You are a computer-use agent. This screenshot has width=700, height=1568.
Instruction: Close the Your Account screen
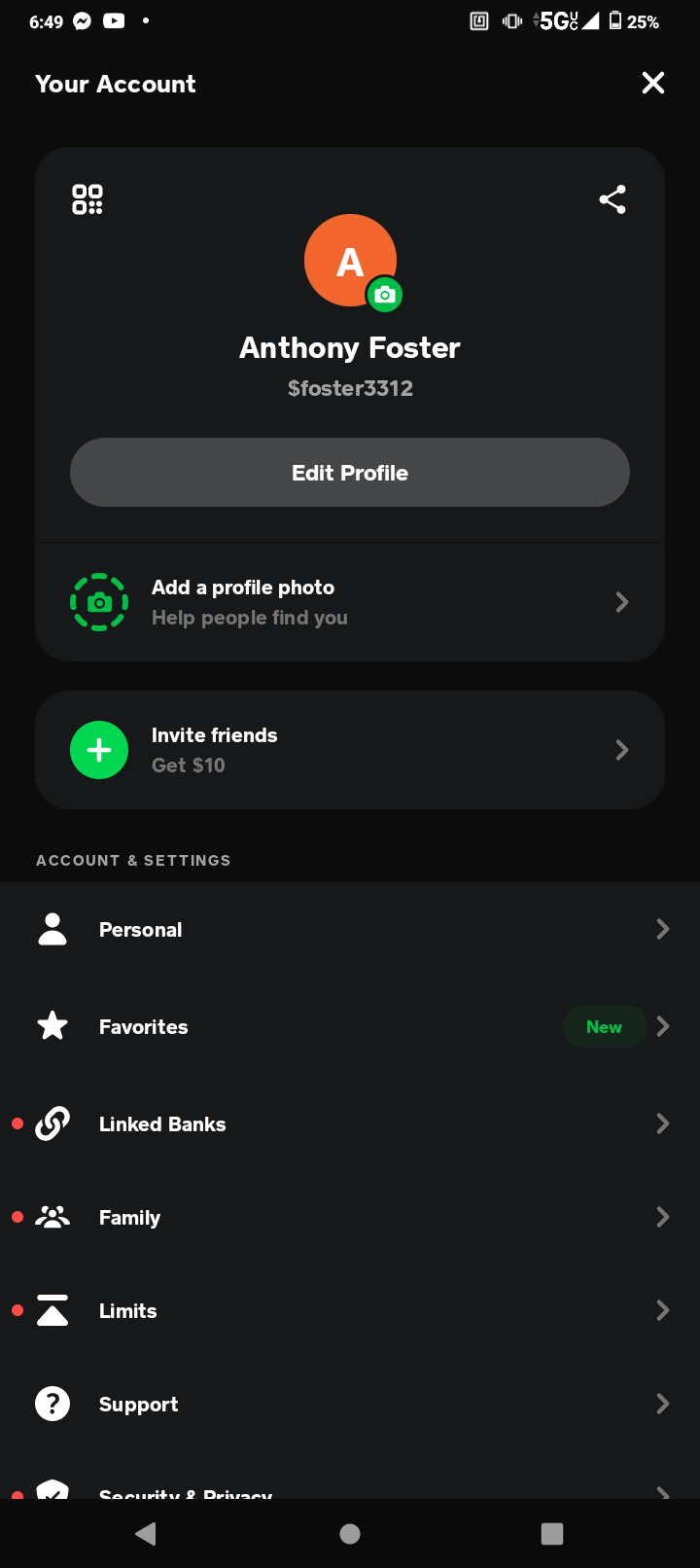(x=653, y=84)
